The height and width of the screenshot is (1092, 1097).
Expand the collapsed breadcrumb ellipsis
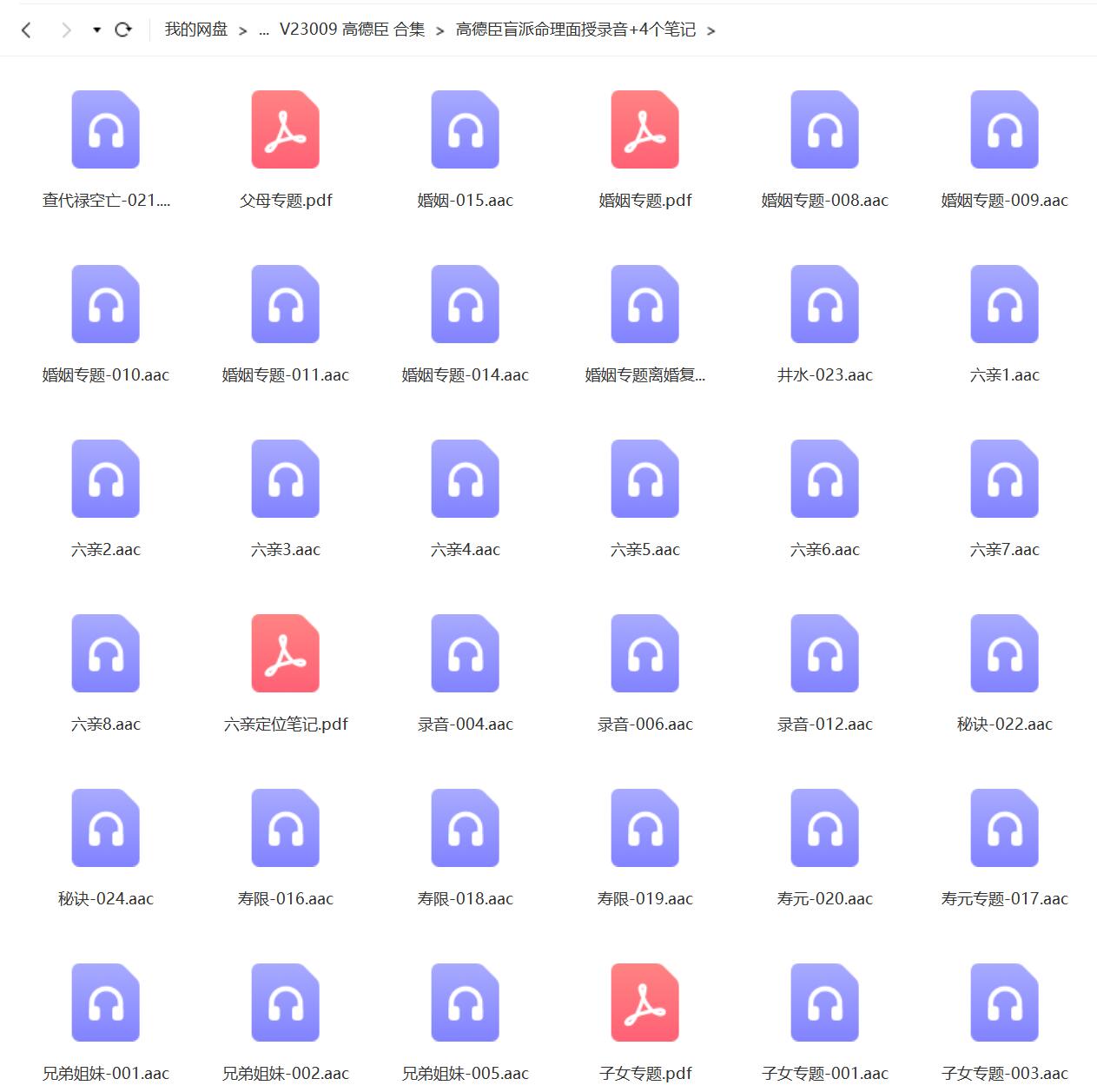click(263, 30)
